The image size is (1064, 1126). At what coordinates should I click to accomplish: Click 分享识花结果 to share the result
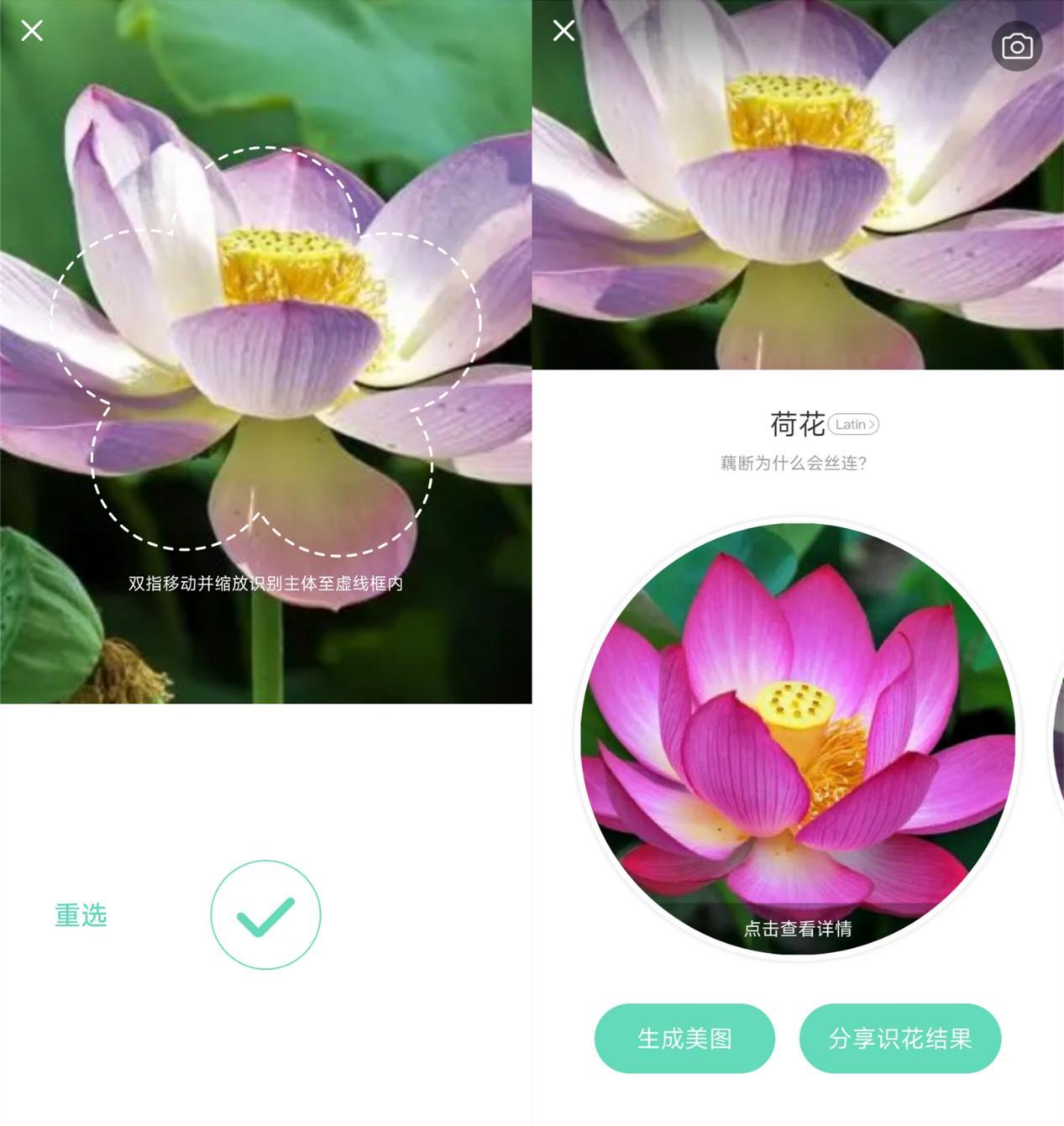[900, 1039]
